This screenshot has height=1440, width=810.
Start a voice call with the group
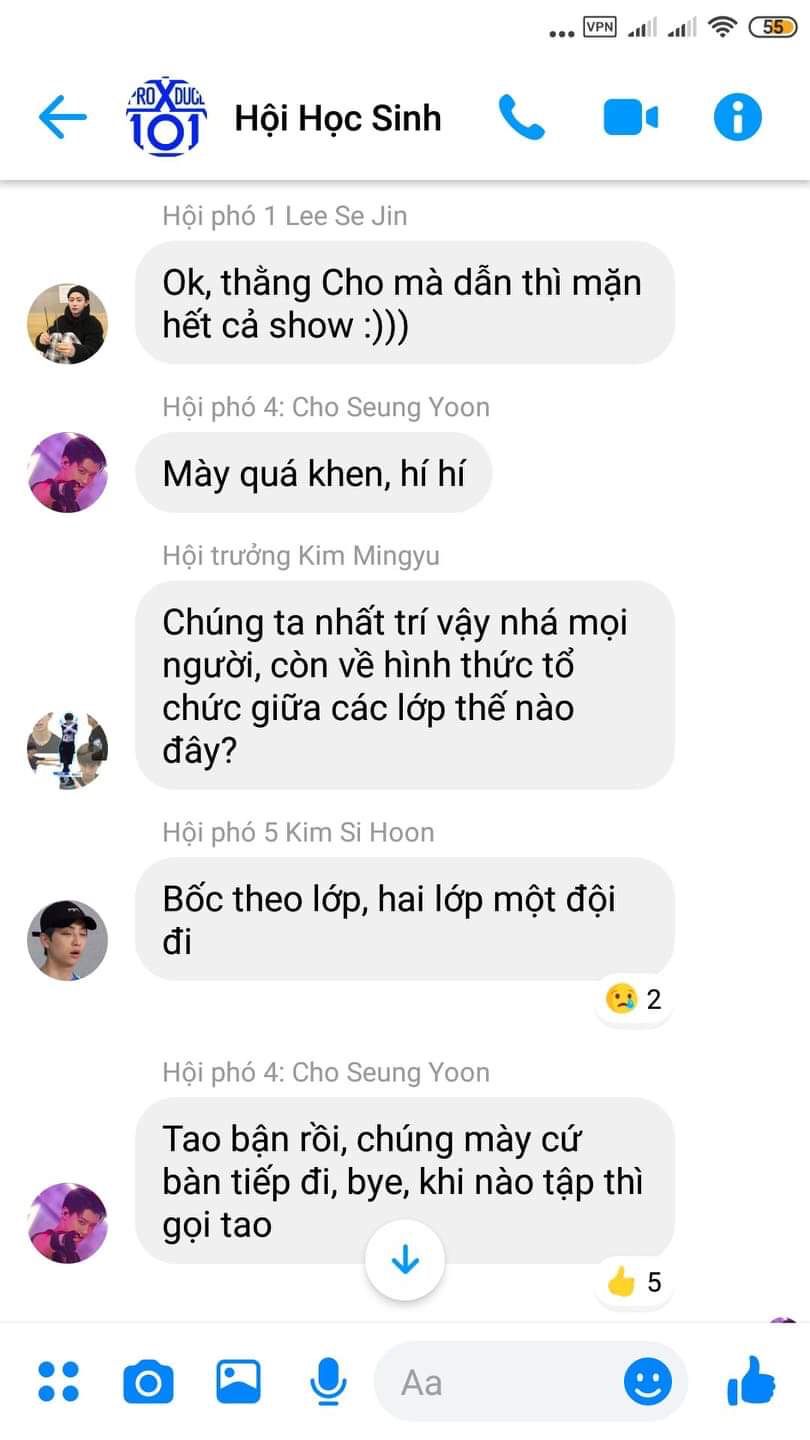coord(521,118)
